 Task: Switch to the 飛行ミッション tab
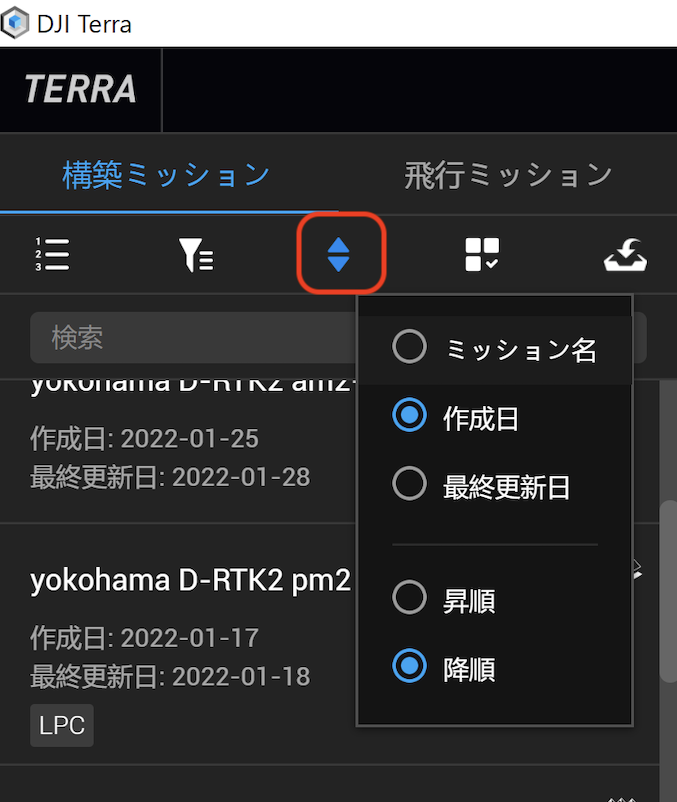pyautogui.click(x=508, y=175)
